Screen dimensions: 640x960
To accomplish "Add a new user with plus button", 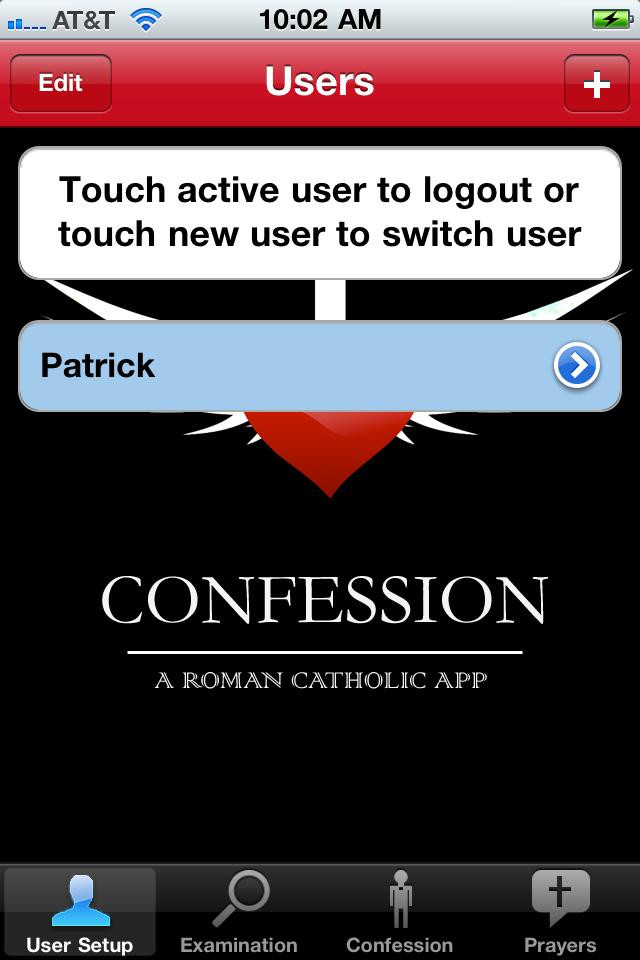I will pos(596,83).
